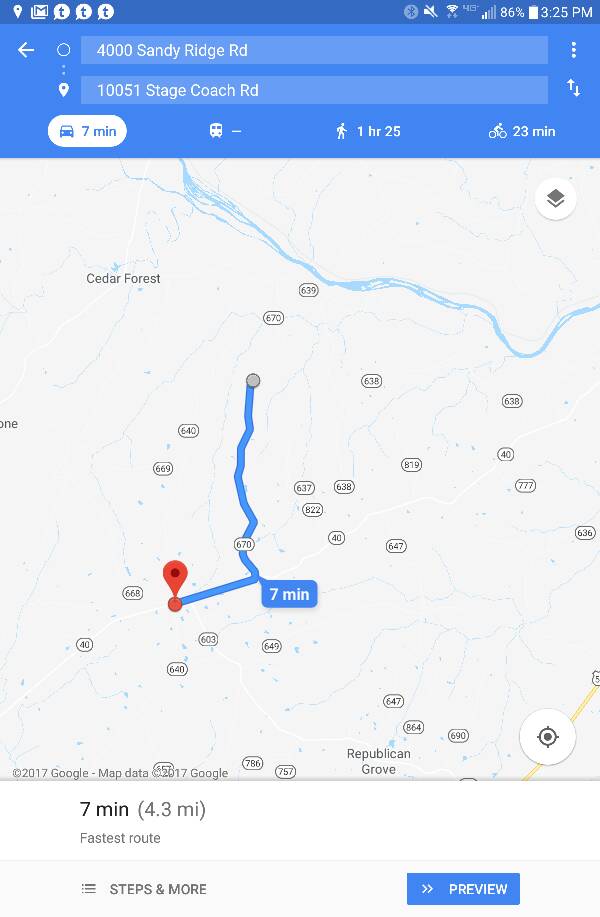The width and height of the screenshot is (600, 917).
Task: Select driving mode 7 min
Action: click(87, 131)
